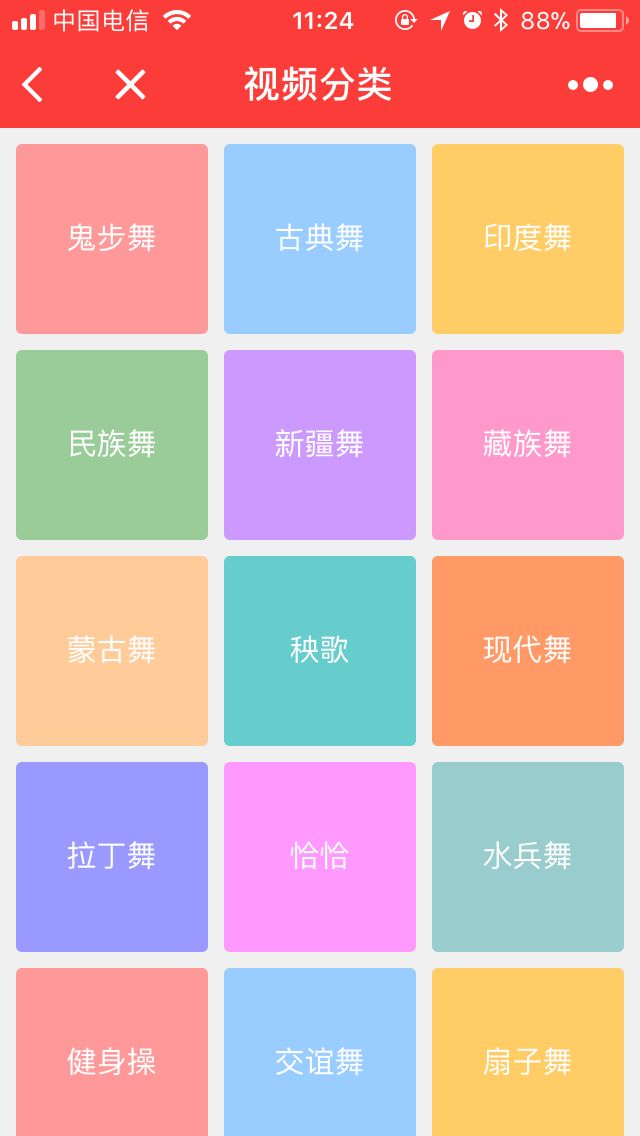Screen dimensions: 640x1136
Task: Open the three-dot more options menu
Action: pos(590,85)
